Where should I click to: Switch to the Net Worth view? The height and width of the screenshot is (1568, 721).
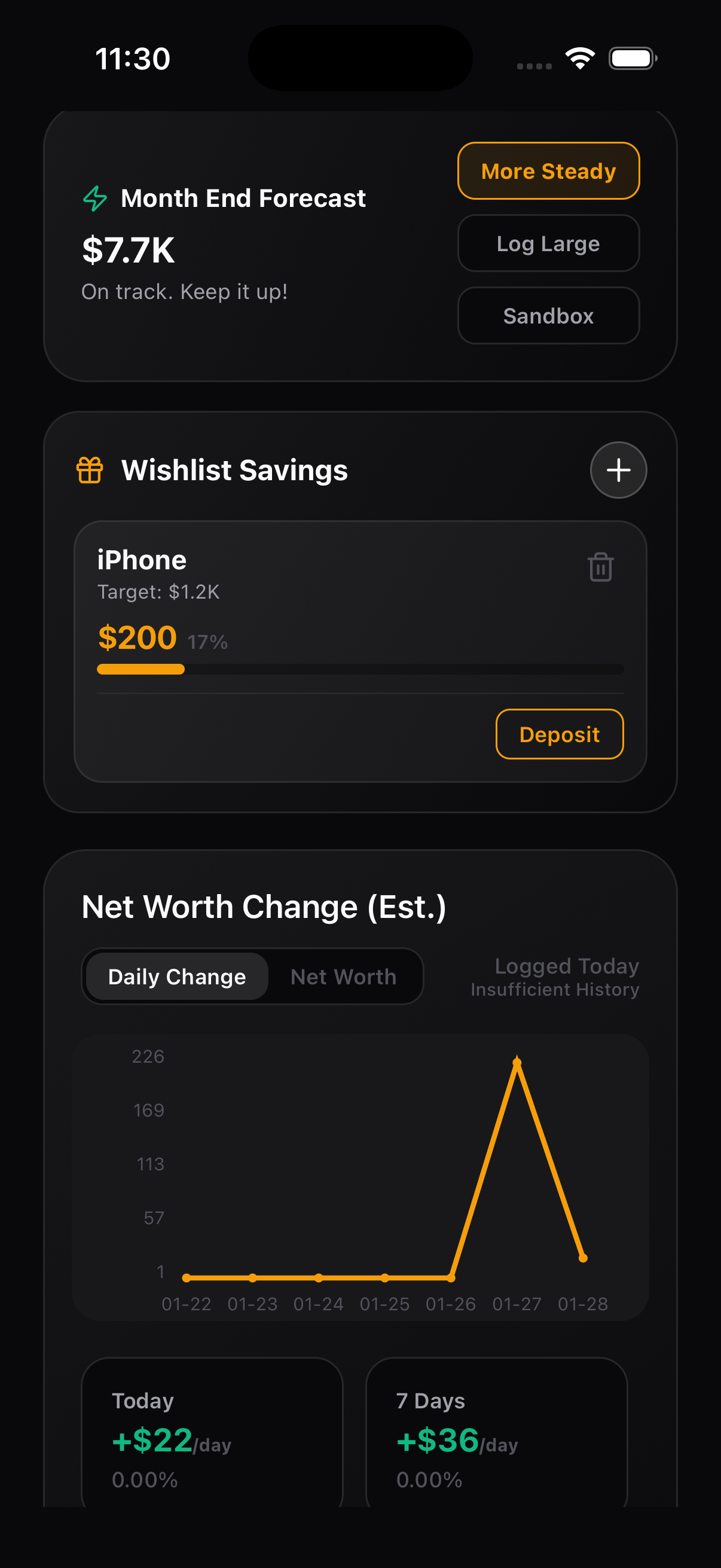click(x=343, y=977)
